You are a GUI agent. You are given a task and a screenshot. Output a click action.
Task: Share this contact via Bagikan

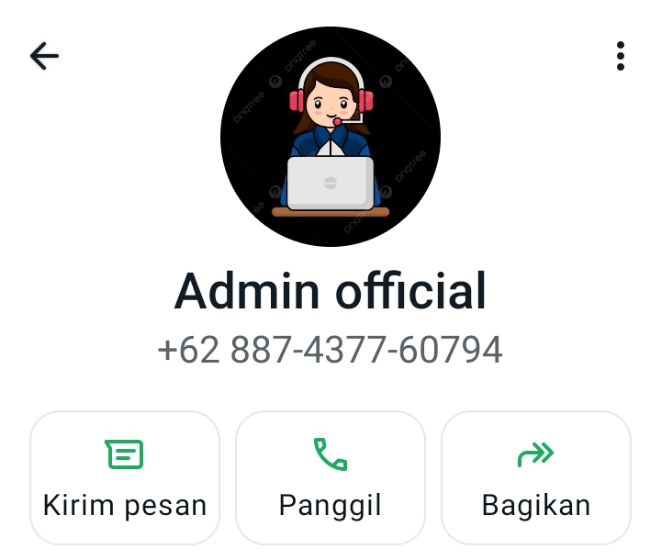click(x=536, y=478)
